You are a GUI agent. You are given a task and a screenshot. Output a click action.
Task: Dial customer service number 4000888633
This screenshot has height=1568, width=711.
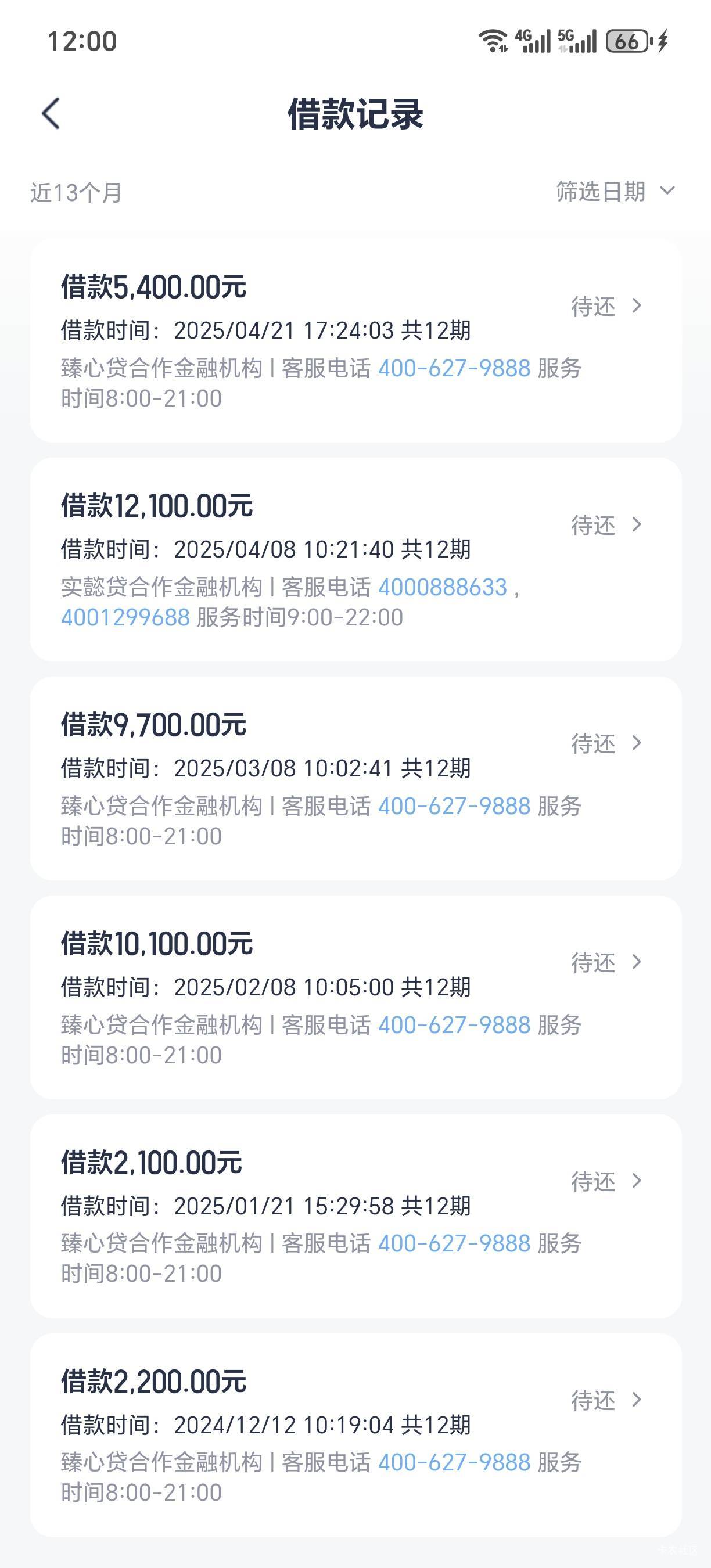[443, 587]
